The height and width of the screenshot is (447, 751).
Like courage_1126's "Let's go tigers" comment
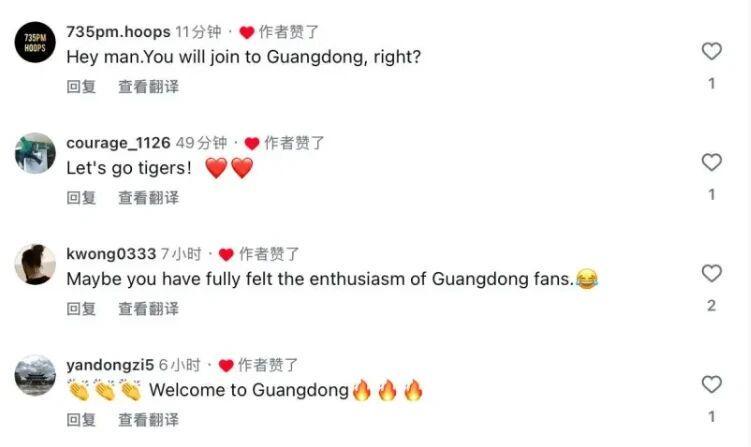[711, 162]
